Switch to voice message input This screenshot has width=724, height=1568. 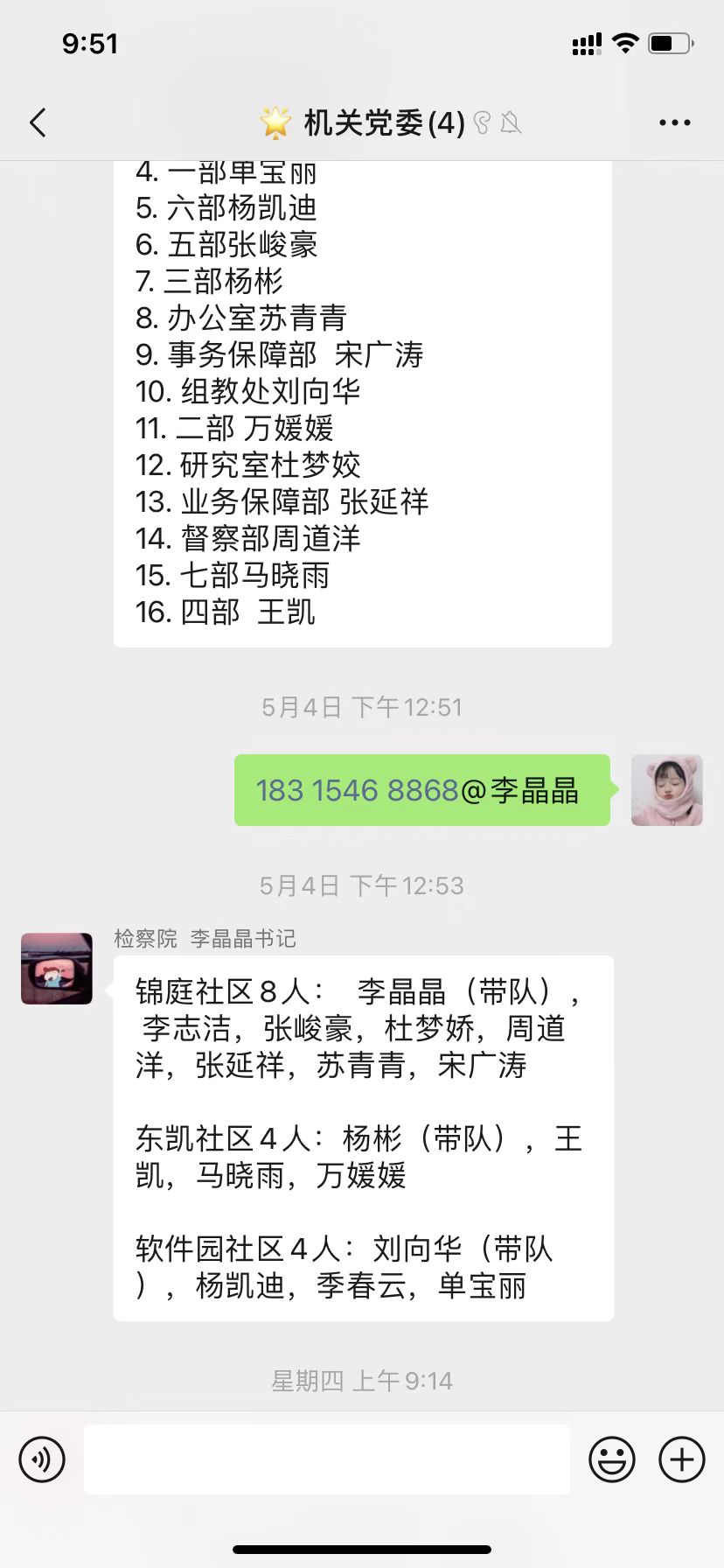[42, 1459]
